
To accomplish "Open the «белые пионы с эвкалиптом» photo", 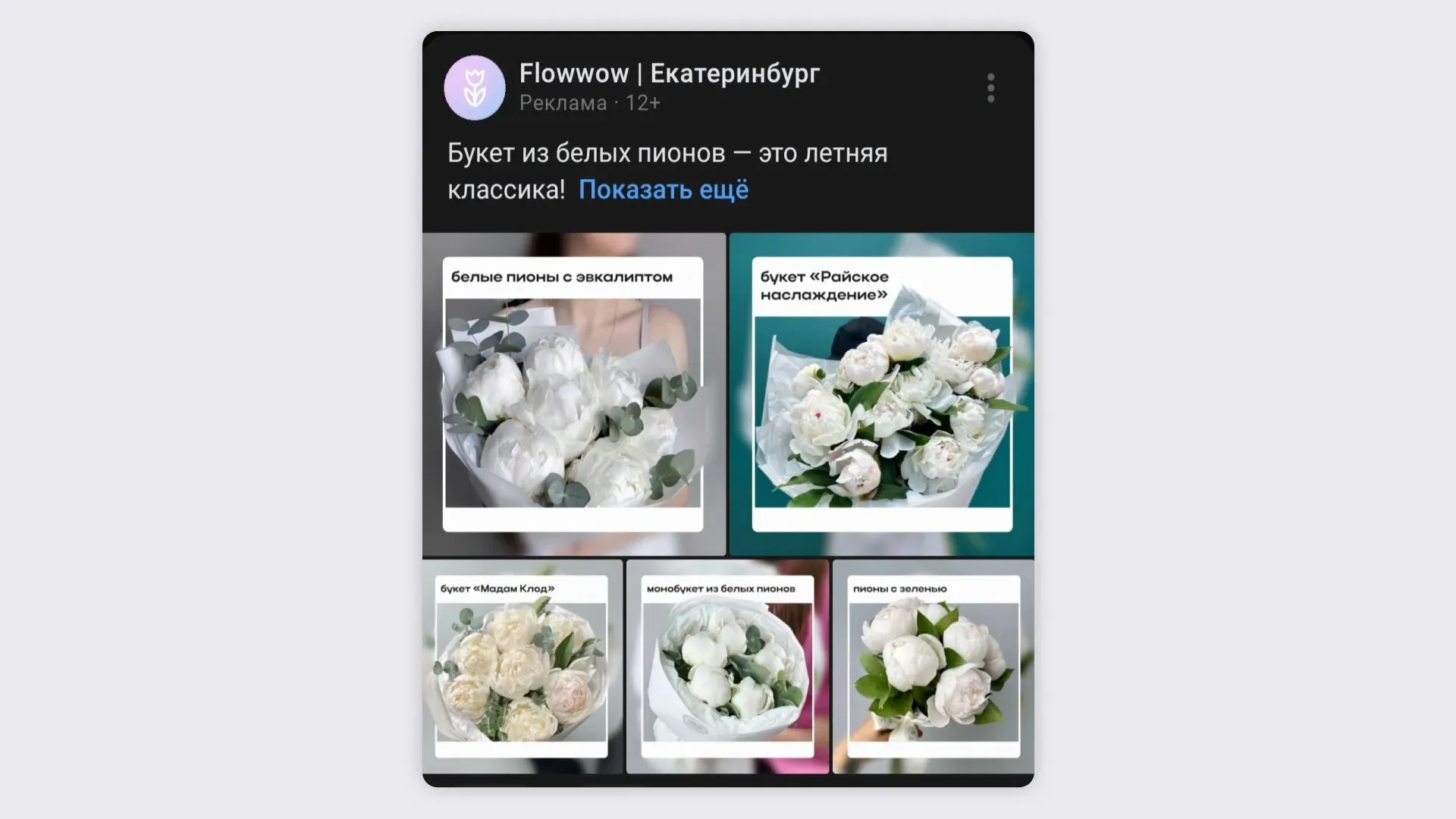I will (573, 394).
